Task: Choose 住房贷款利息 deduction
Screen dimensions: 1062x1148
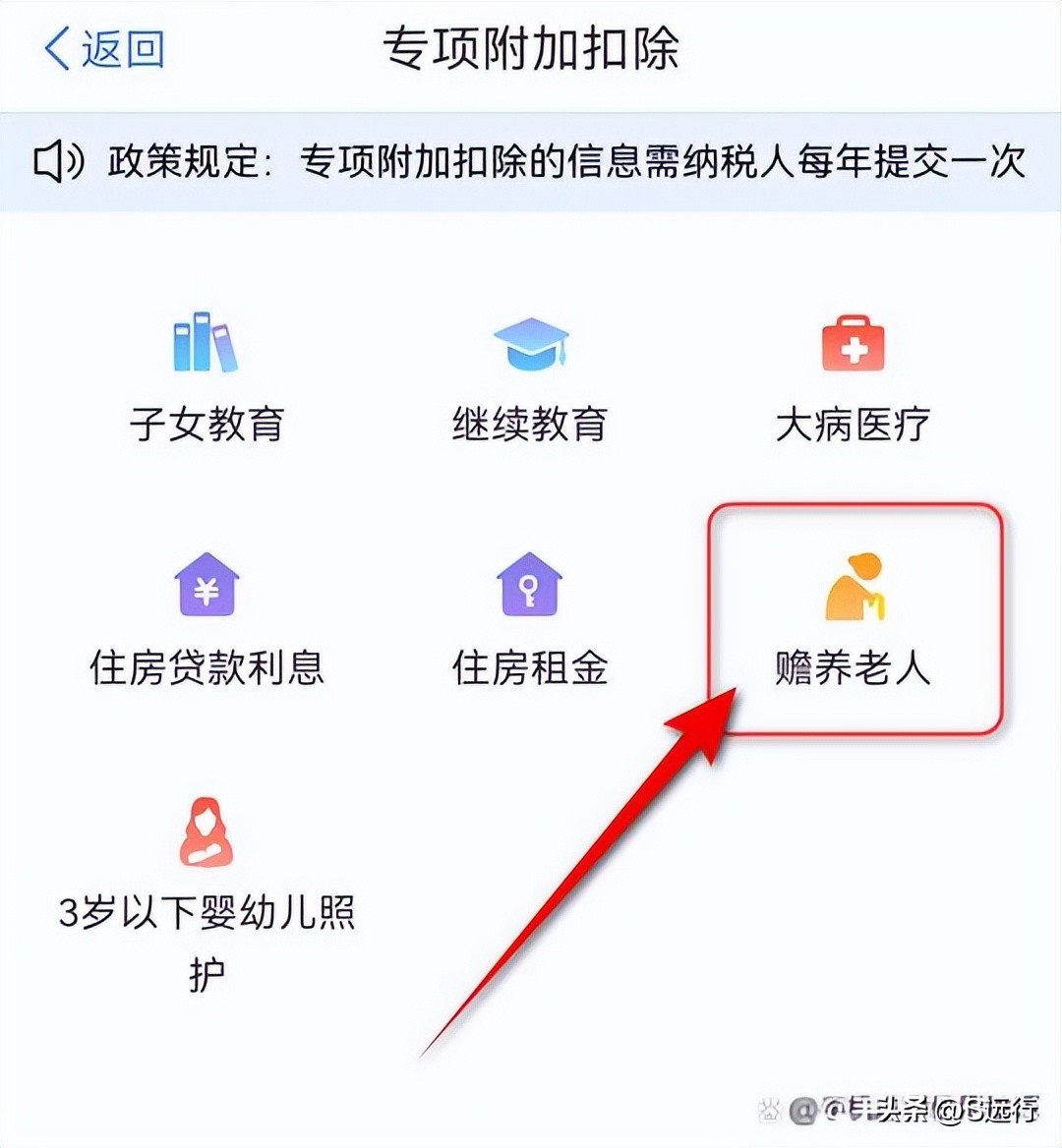Action: [206, 621]
